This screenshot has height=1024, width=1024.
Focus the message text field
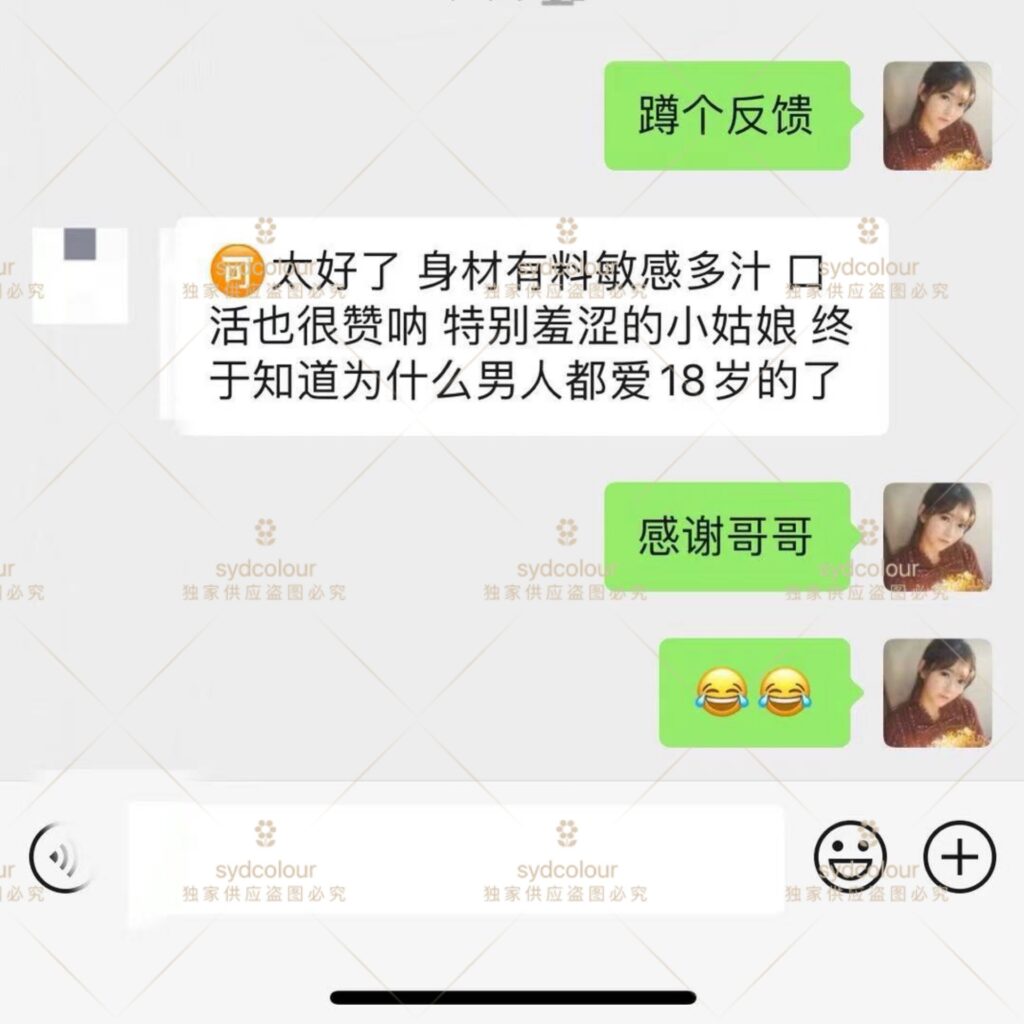click(455, 859)
